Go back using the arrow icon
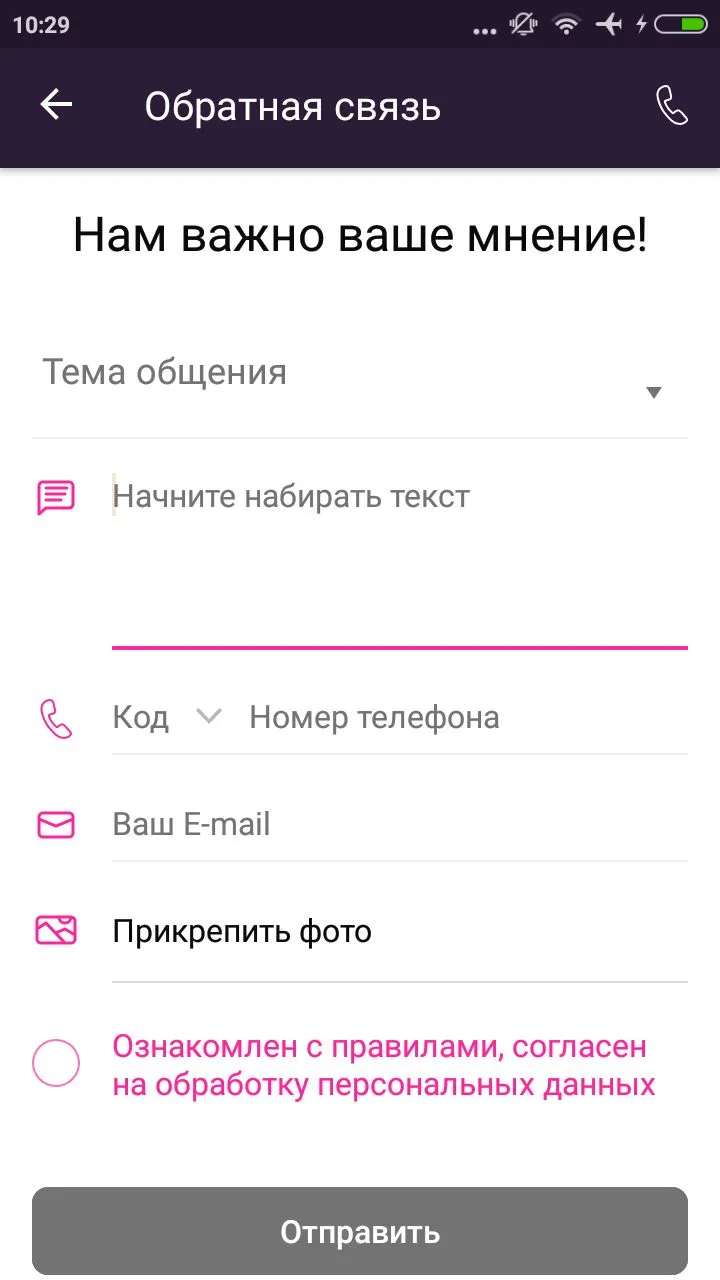The width and height of the screenshot is (720, 1280). tap(56, 105)
